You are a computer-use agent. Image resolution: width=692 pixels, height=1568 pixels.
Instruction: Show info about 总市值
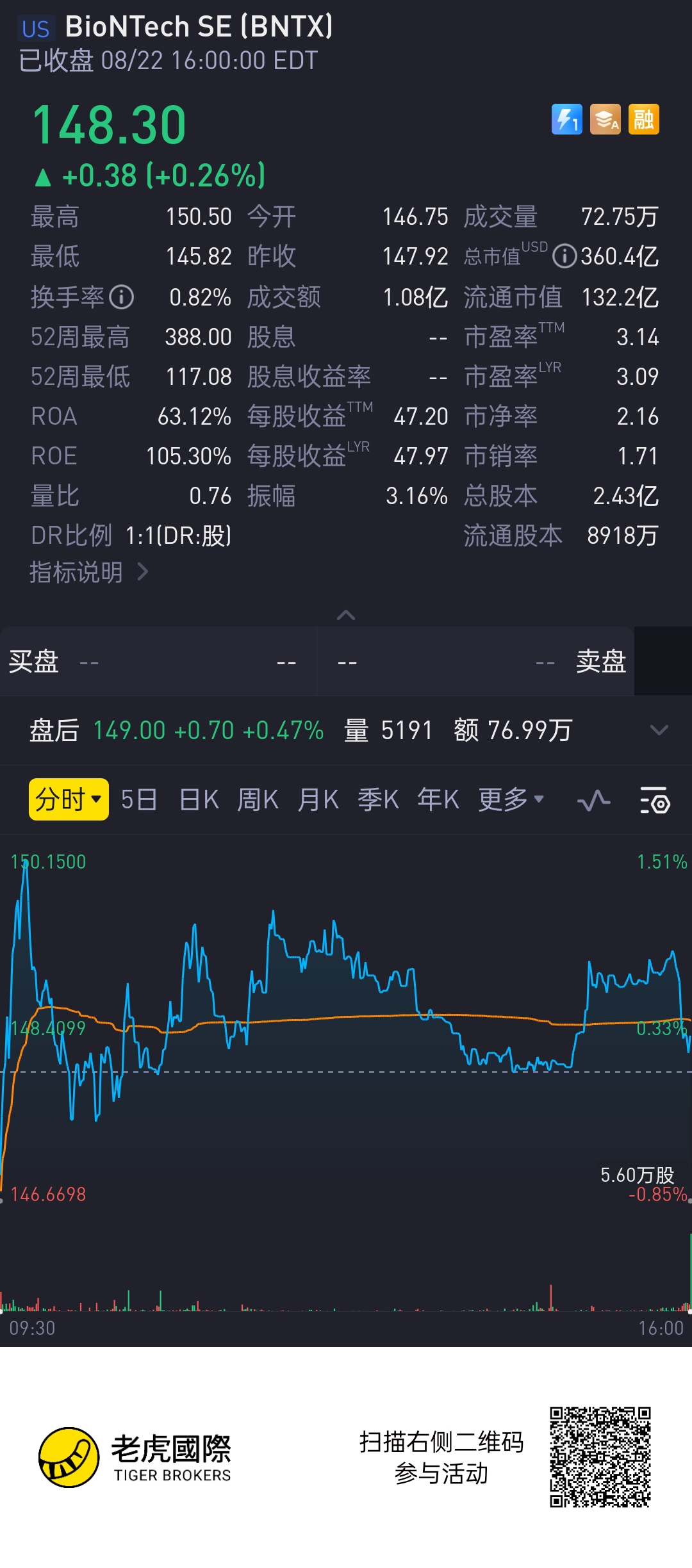click(564, 256)
